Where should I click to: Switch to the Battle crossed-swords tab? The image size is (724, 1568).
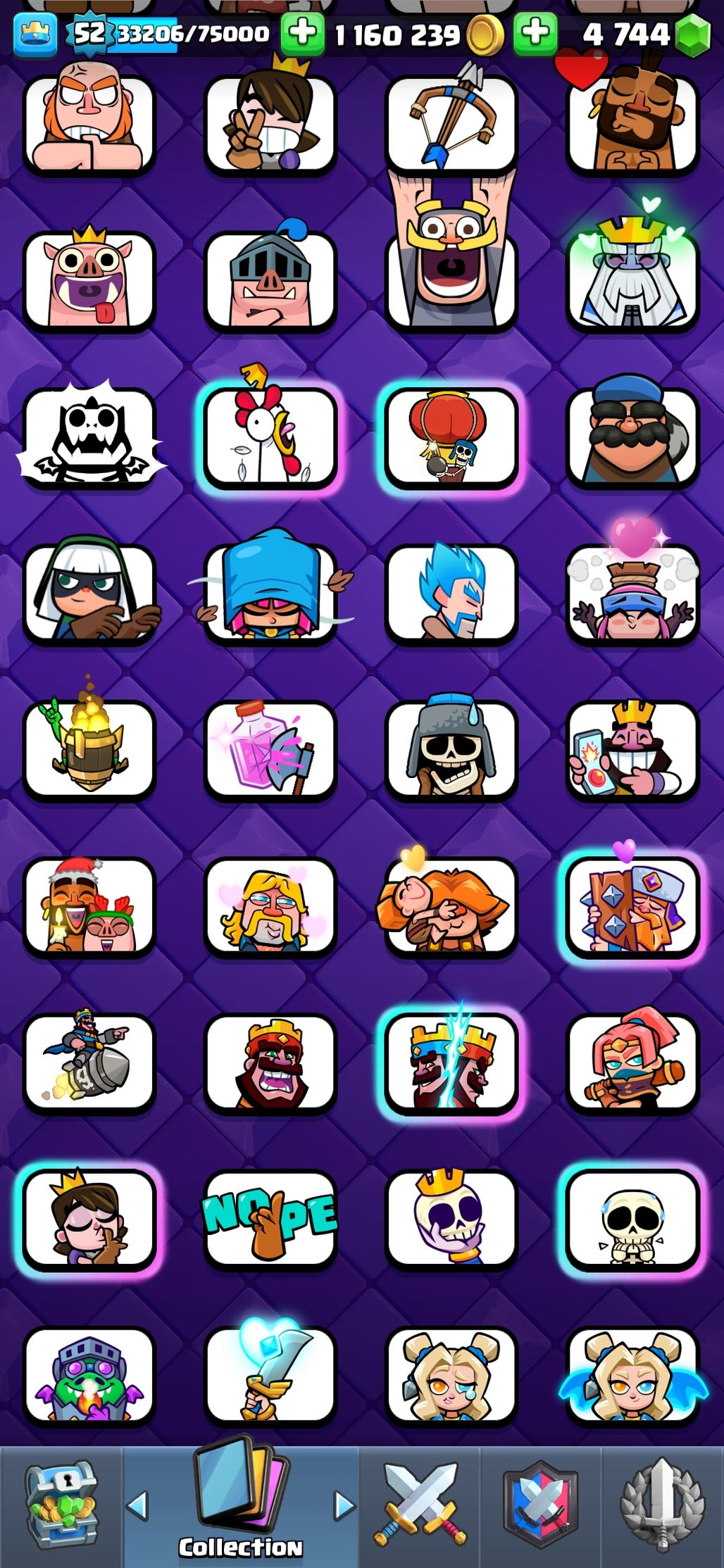point(420,1507)
